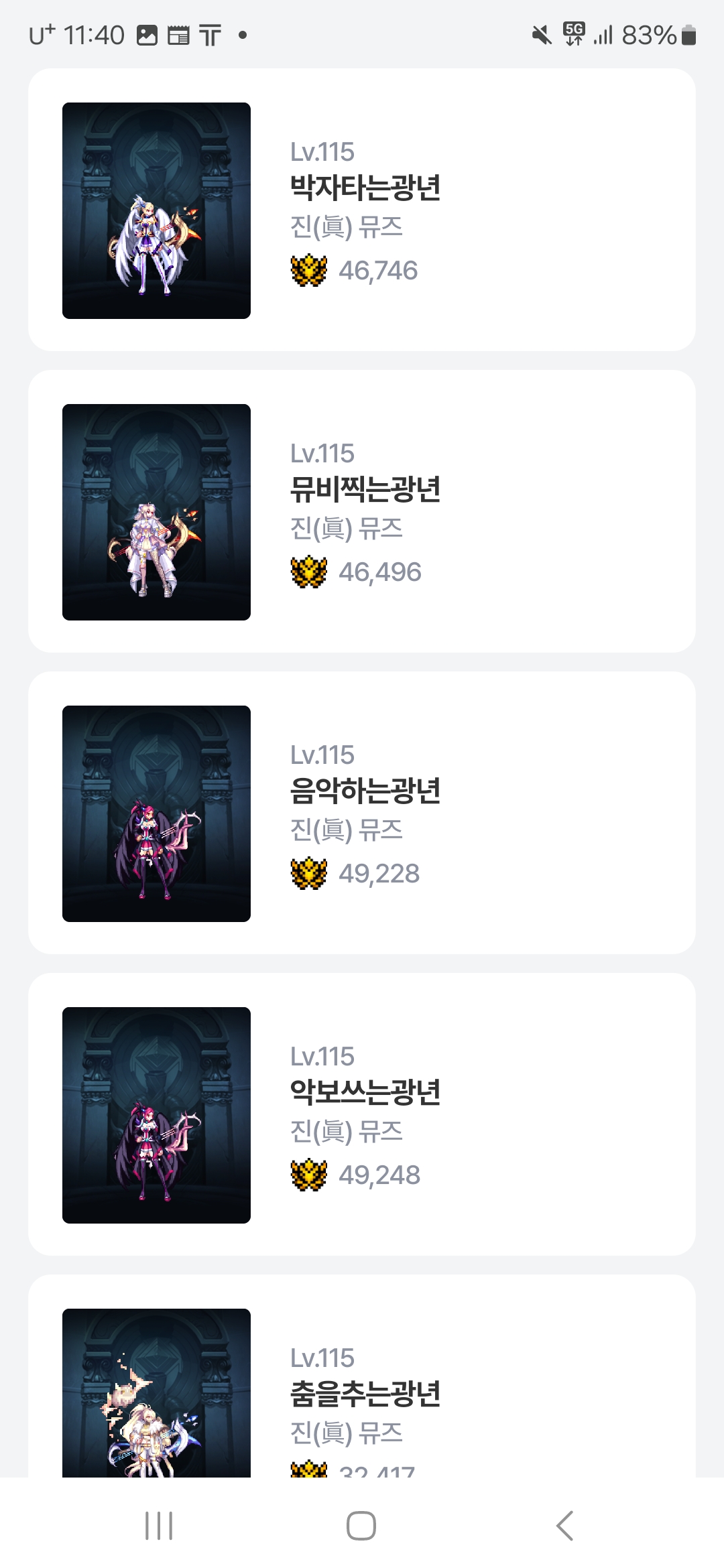Go back with the system back button

564,1526
